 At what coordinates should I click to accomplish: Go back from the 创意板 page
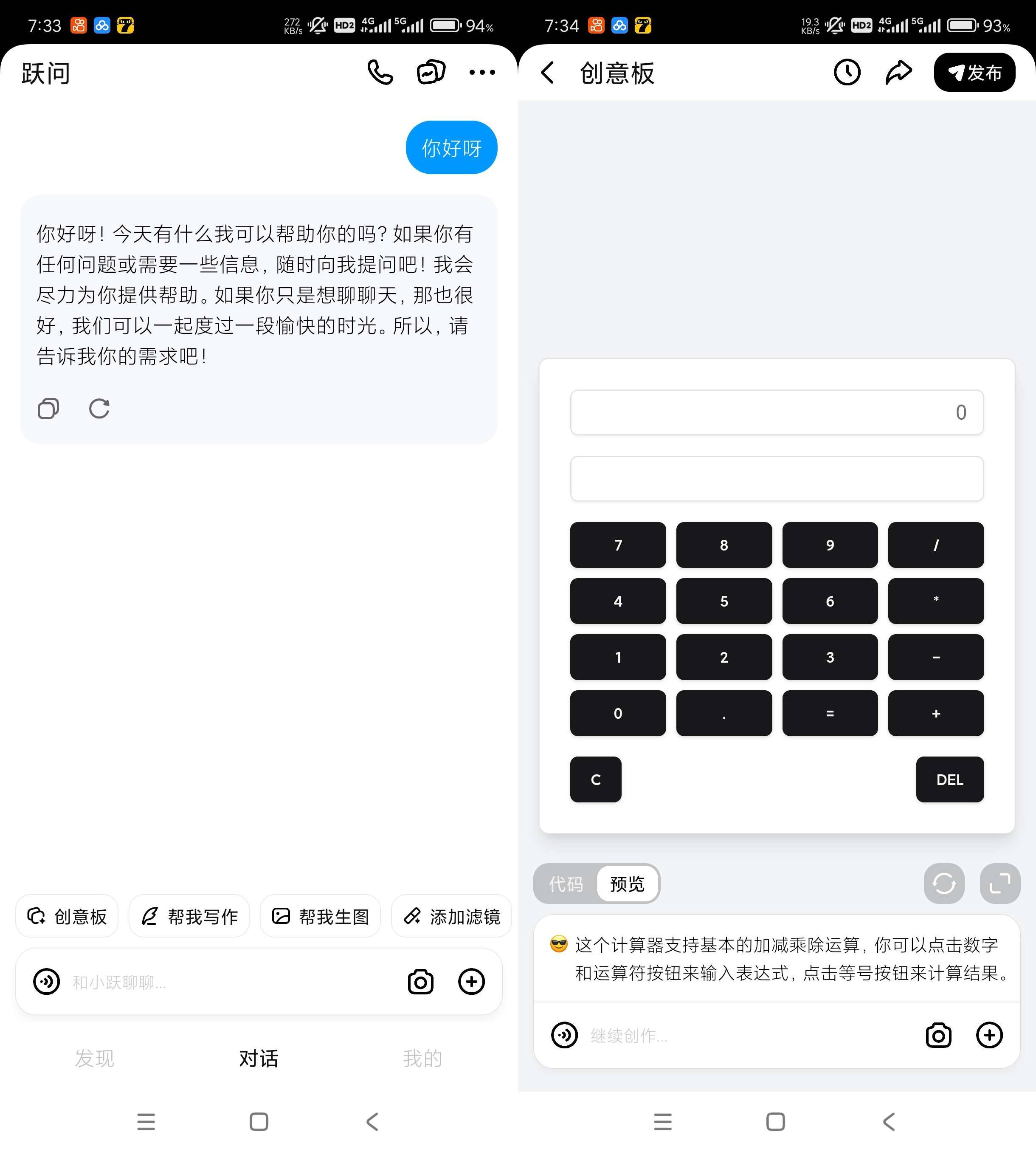[x=548, y=73]
